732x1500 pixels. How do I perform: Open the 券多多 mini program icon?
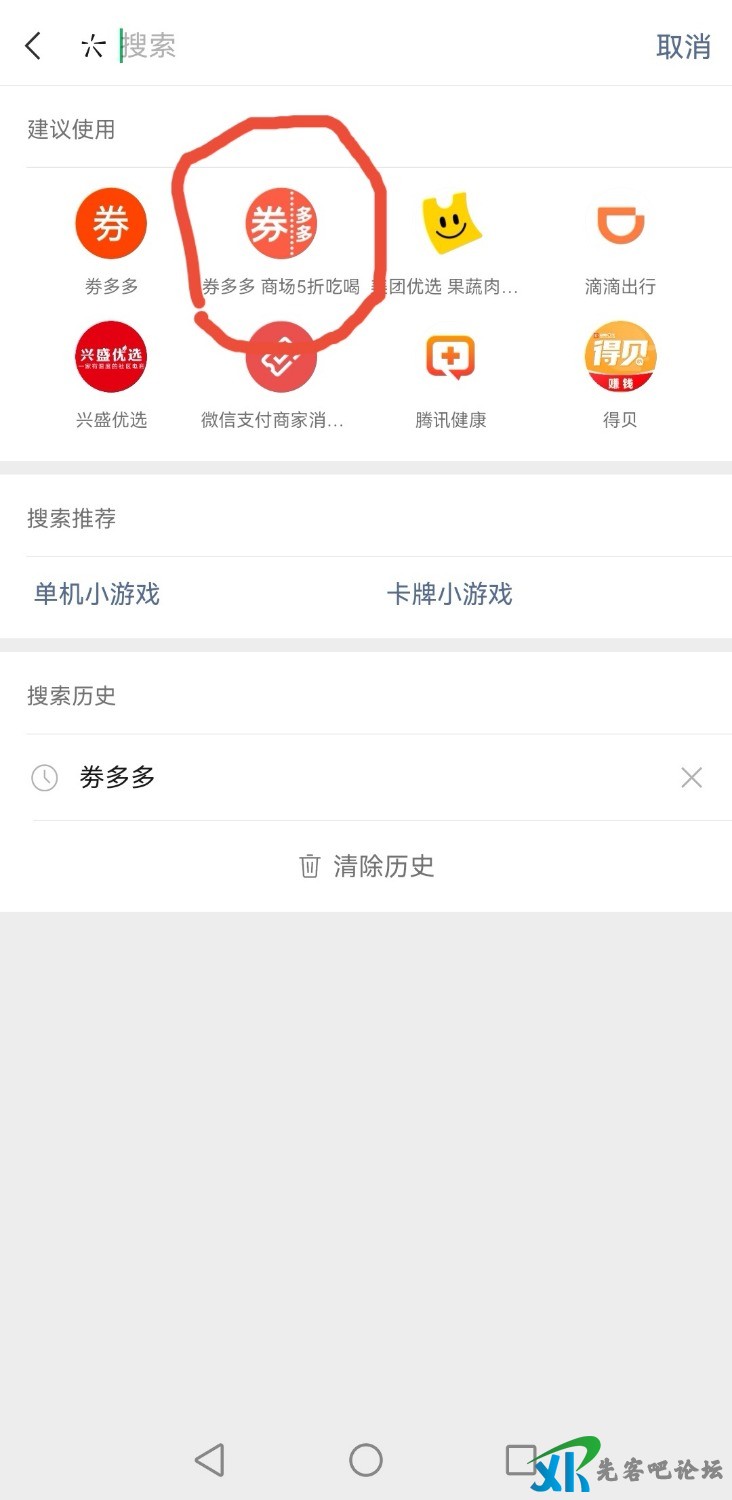pos(110,222)
